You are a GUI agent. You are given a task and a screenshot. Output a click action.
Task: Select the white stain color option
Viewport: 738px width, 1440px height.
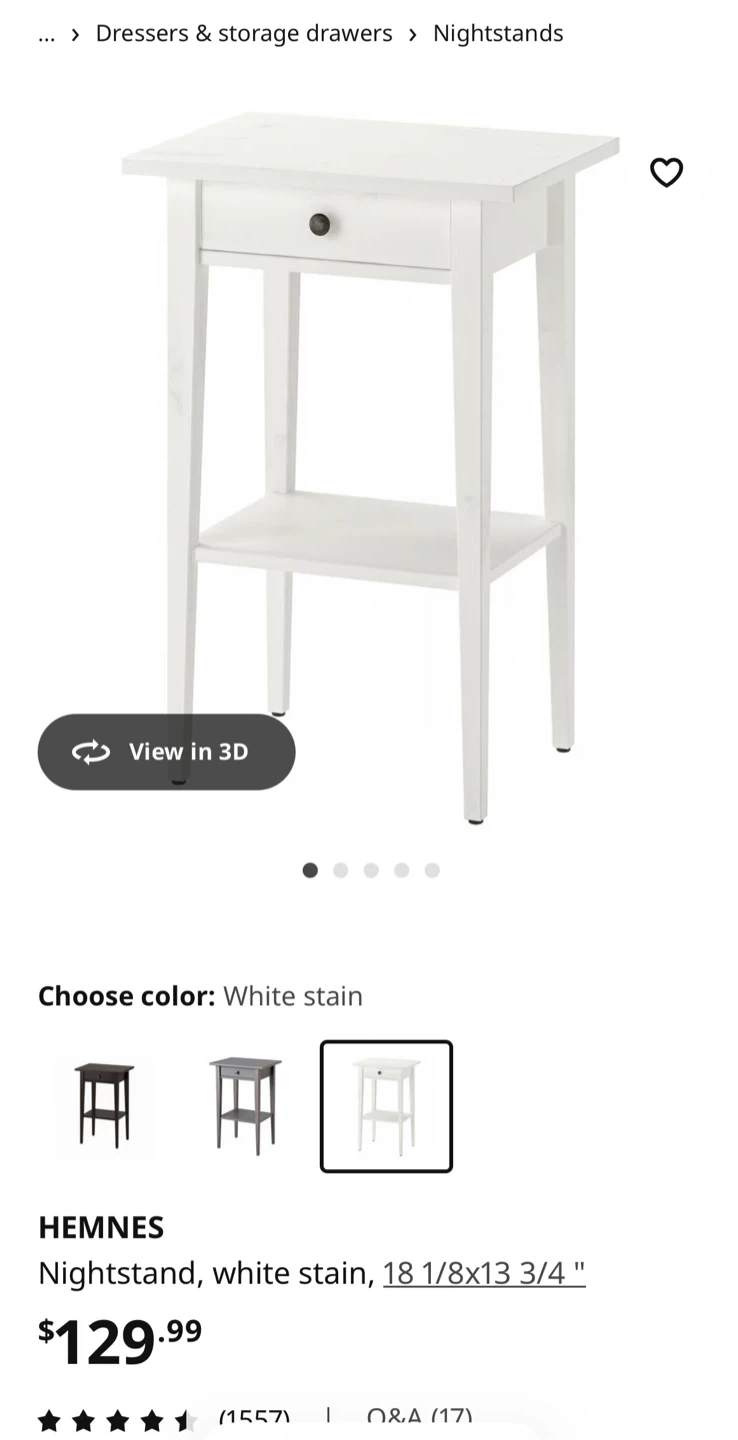click(x=386, y=1106)
